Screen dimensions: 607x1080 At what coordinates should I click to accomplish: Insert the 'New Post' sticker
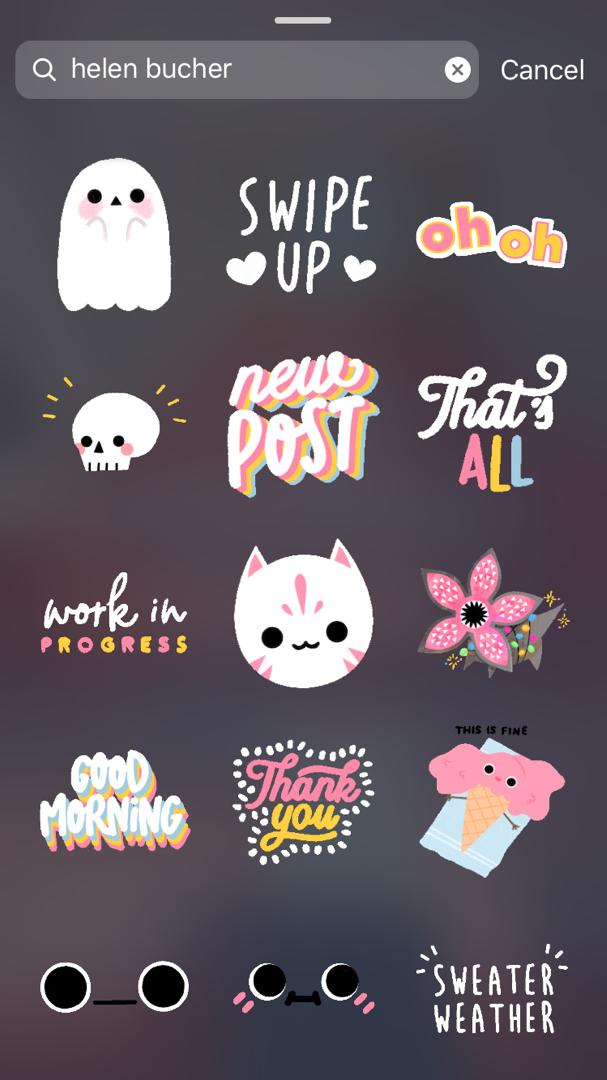[x=303, y=424]
